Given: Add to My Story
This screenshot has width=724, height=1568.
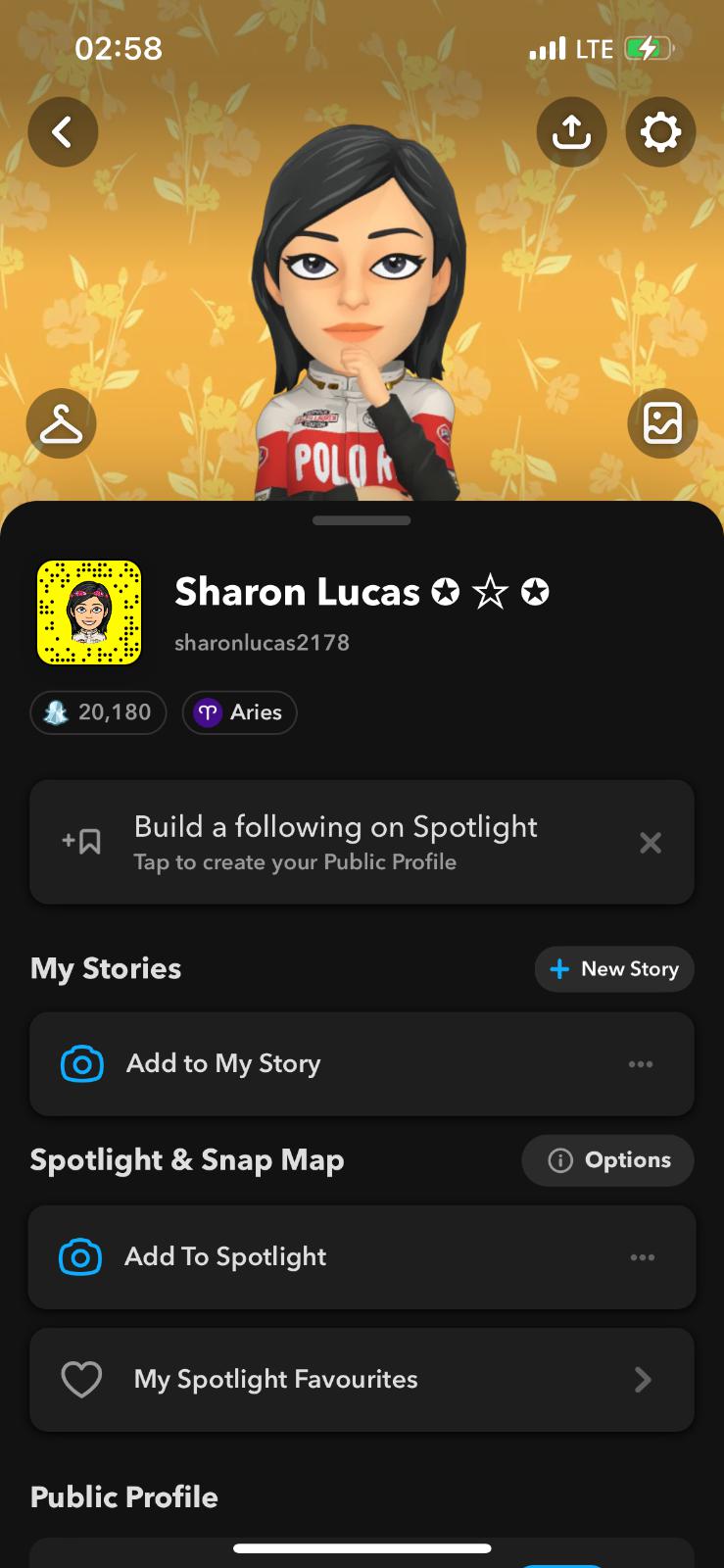Looking at the screenshot, I should coord(223,1063).
